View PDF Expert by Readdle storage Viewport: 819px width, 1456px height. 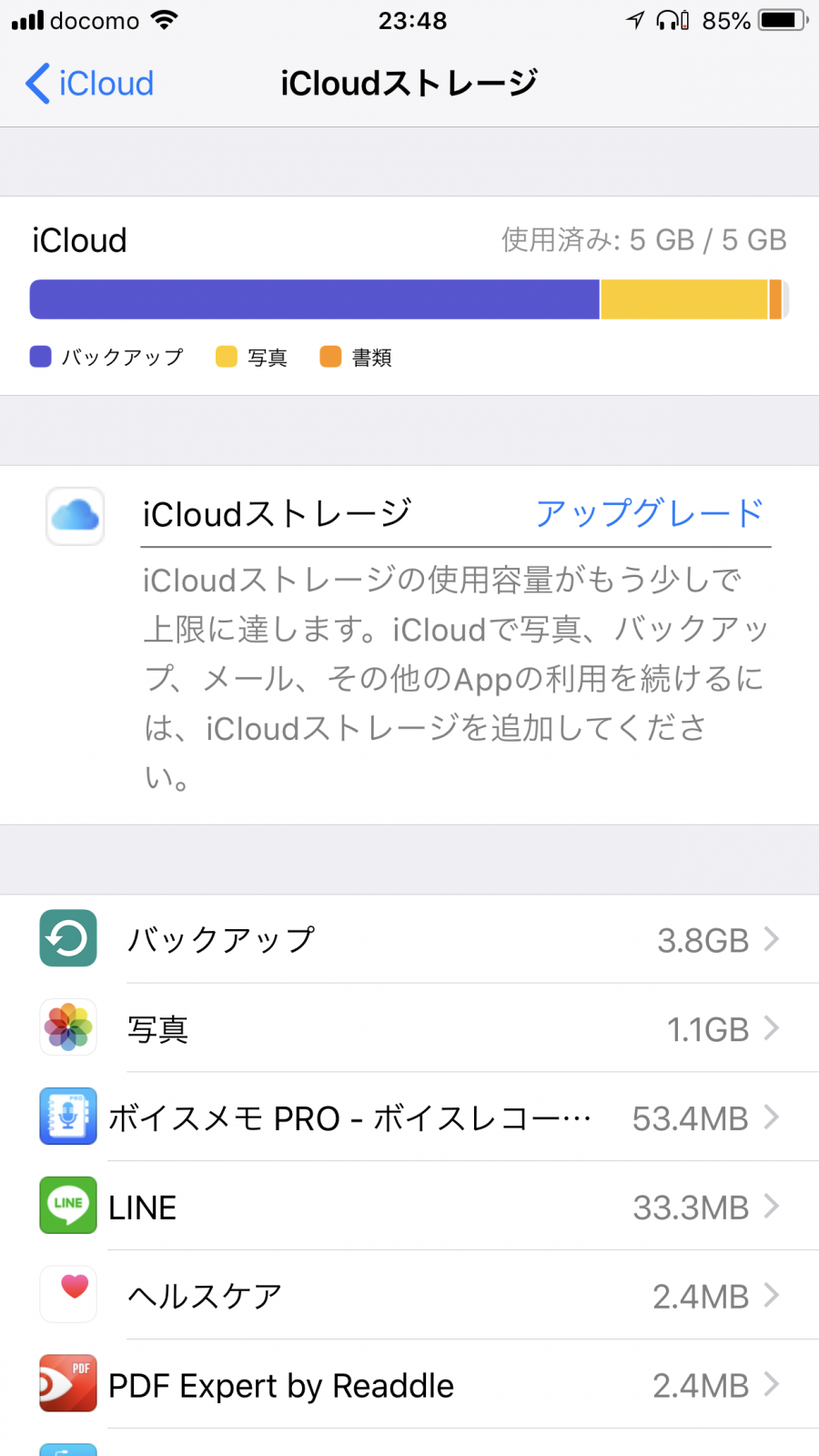tap(409, 1385)
